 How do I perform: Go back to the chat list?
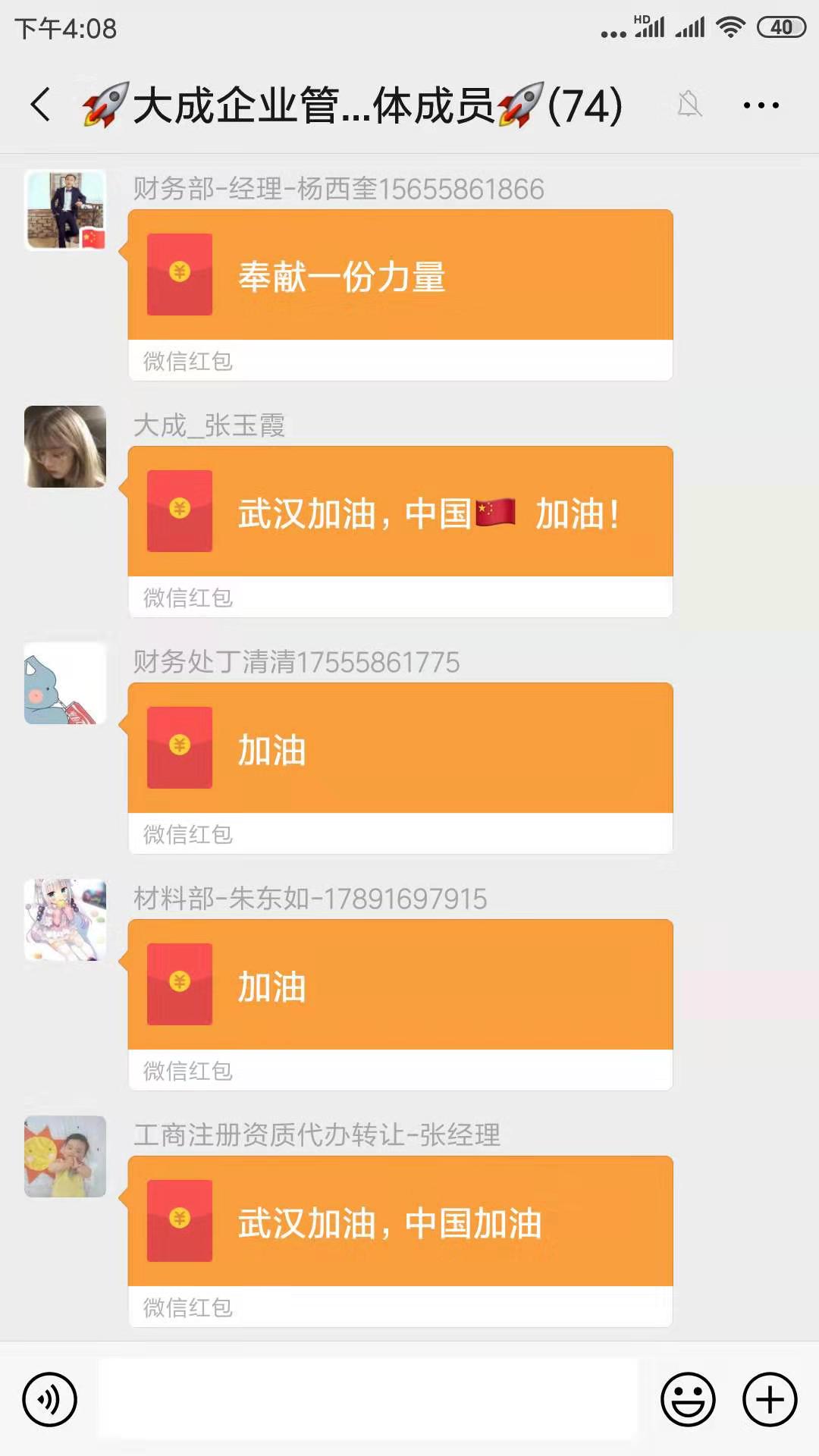coord(41,105)
